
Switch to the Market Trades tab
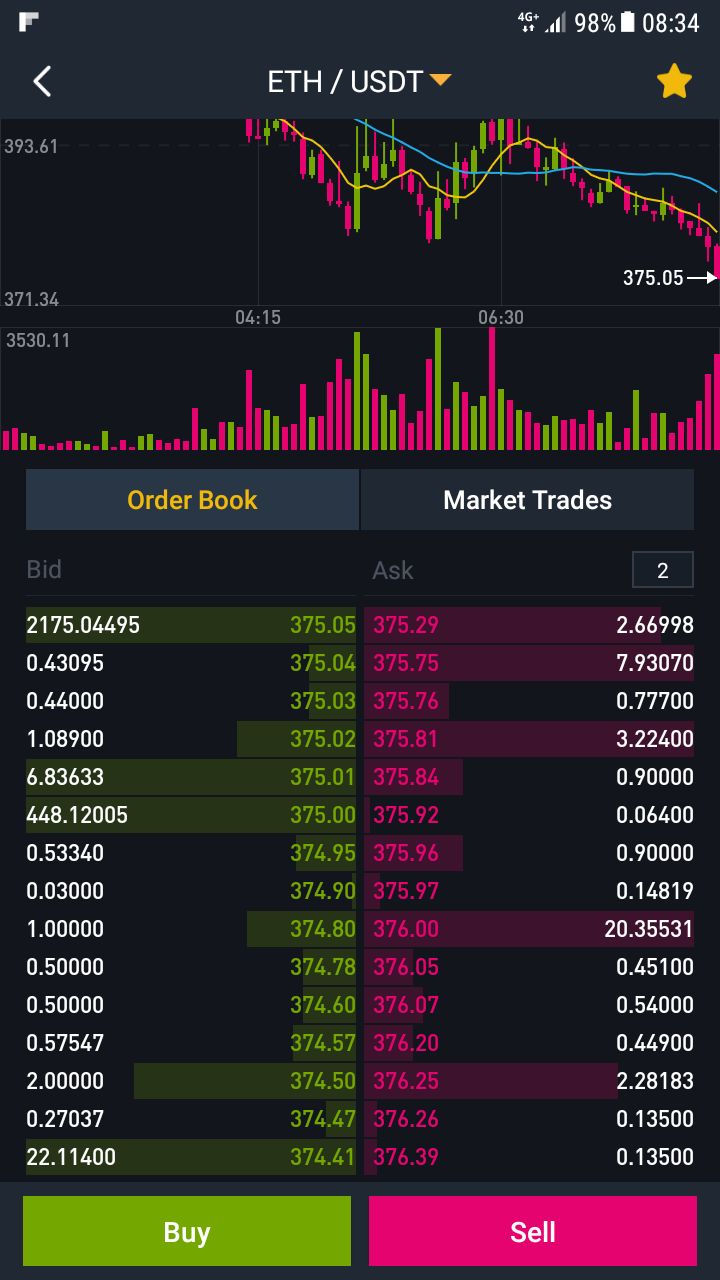(527, 500)
